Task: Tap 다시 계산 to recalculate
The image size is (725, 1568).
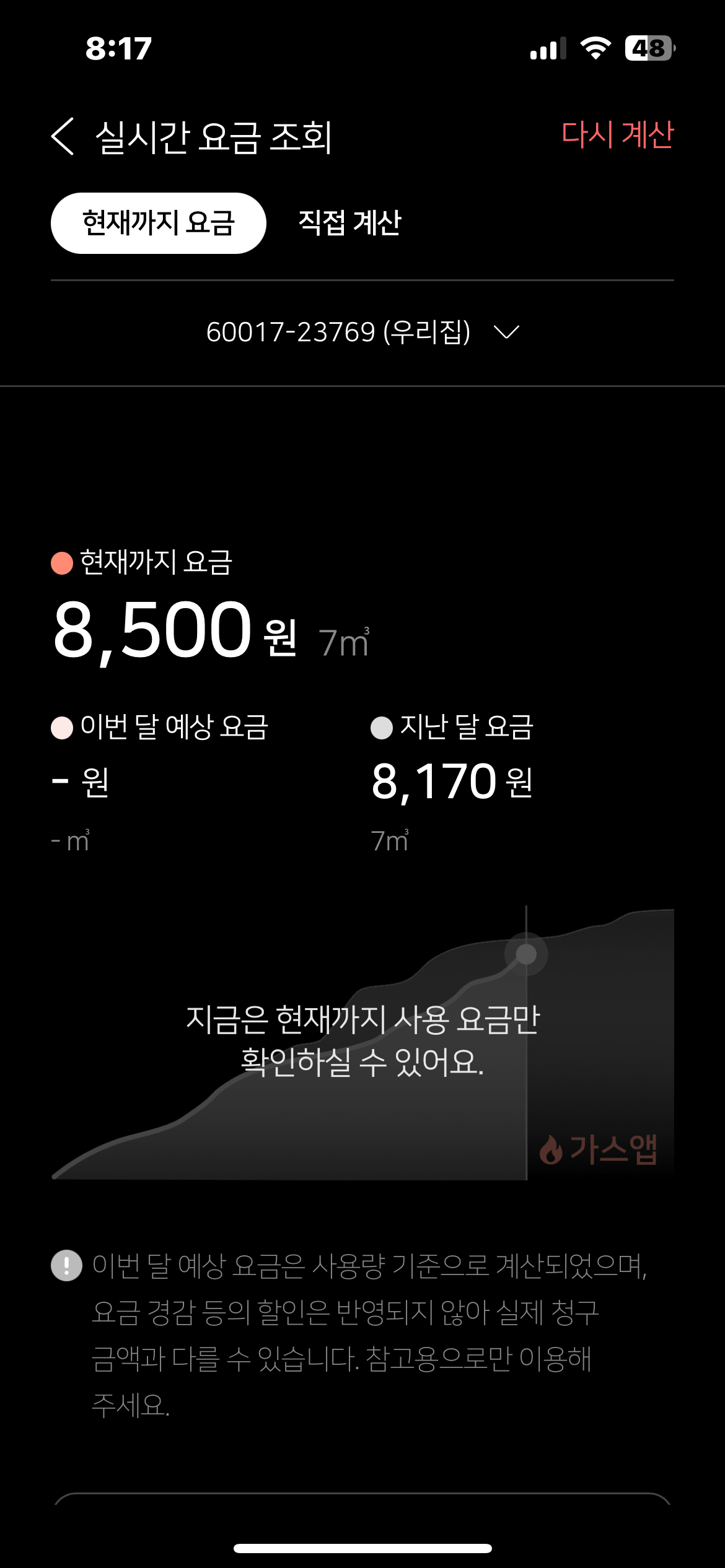Action: (617, 134)
